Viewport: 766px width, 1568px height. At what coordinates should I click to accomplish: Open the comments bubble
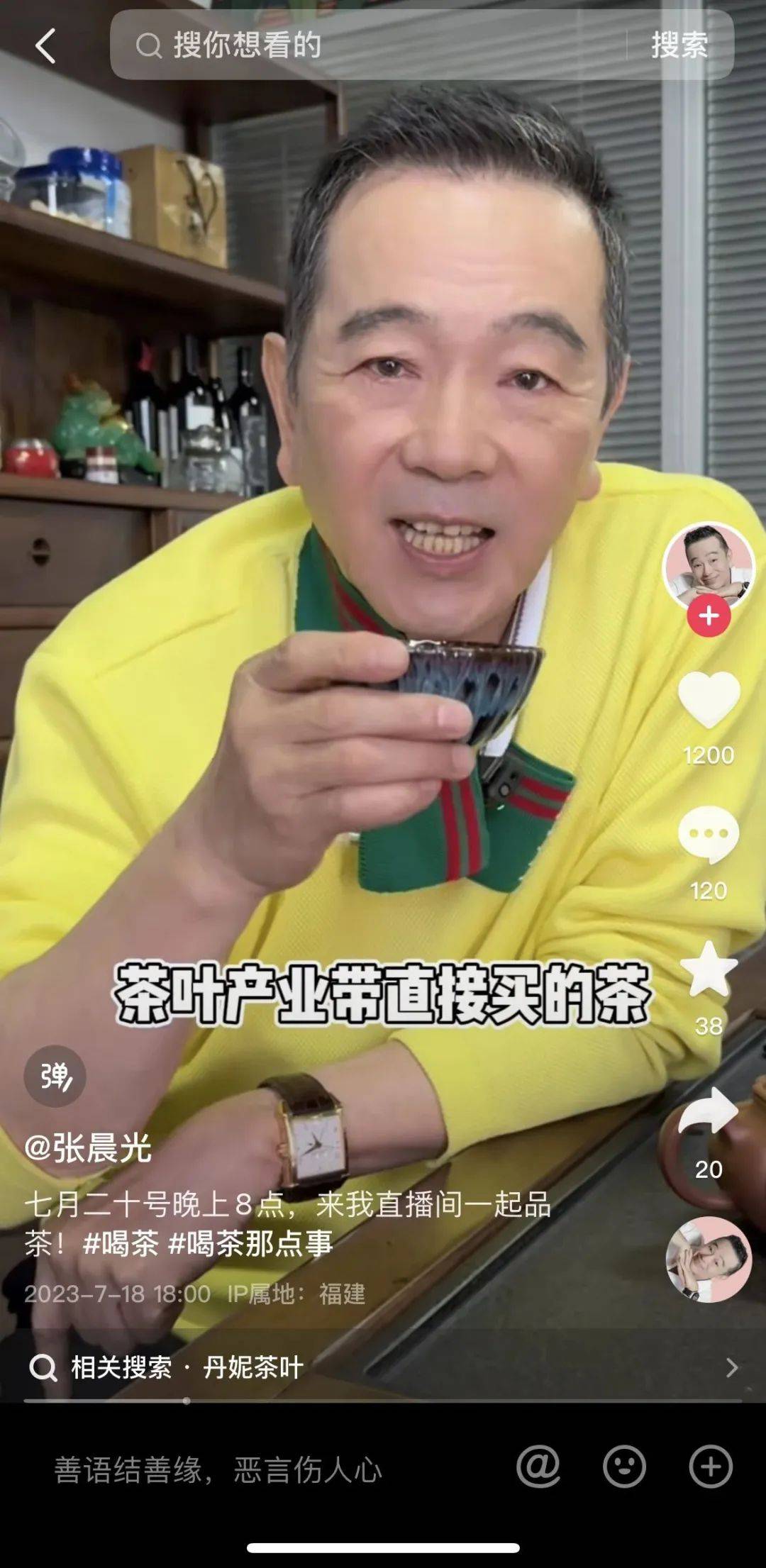coord(709,835)
